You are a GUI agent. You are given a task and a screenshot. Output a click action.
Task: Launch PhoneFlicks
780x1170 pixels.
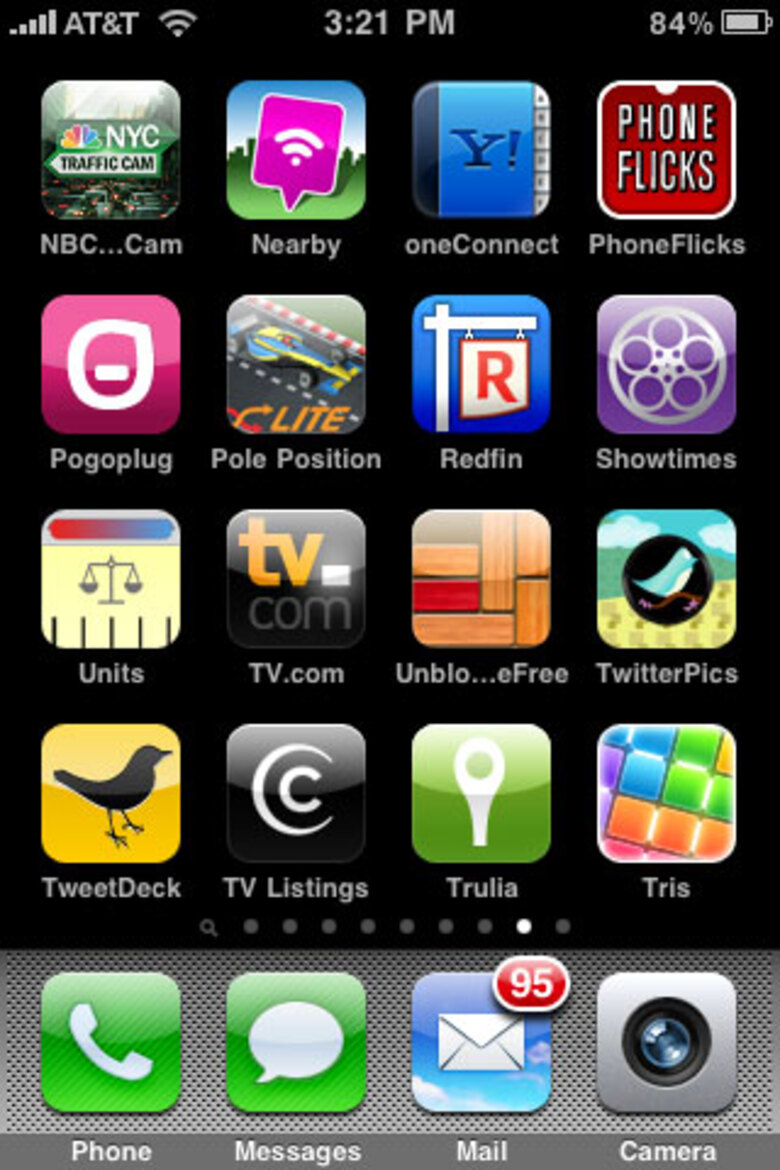coord(666,150)
